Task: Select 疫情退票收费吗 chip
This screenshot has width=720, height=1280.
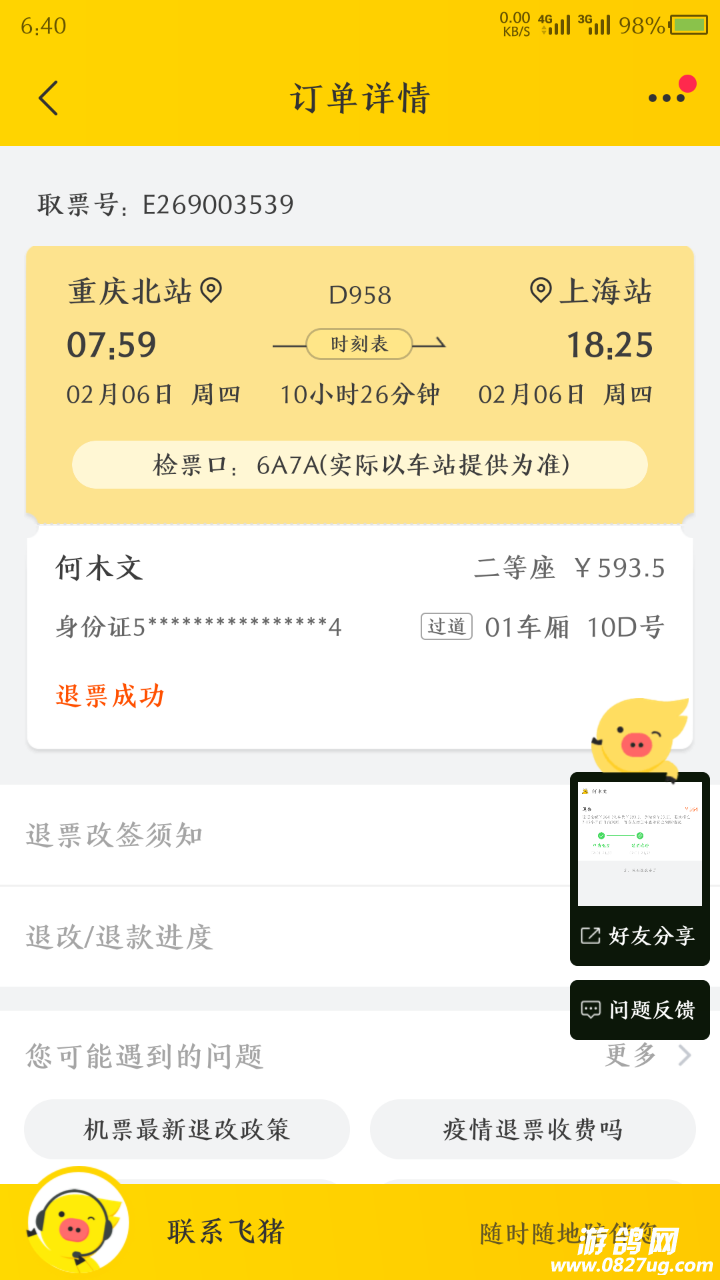Action: point(532,1130)
